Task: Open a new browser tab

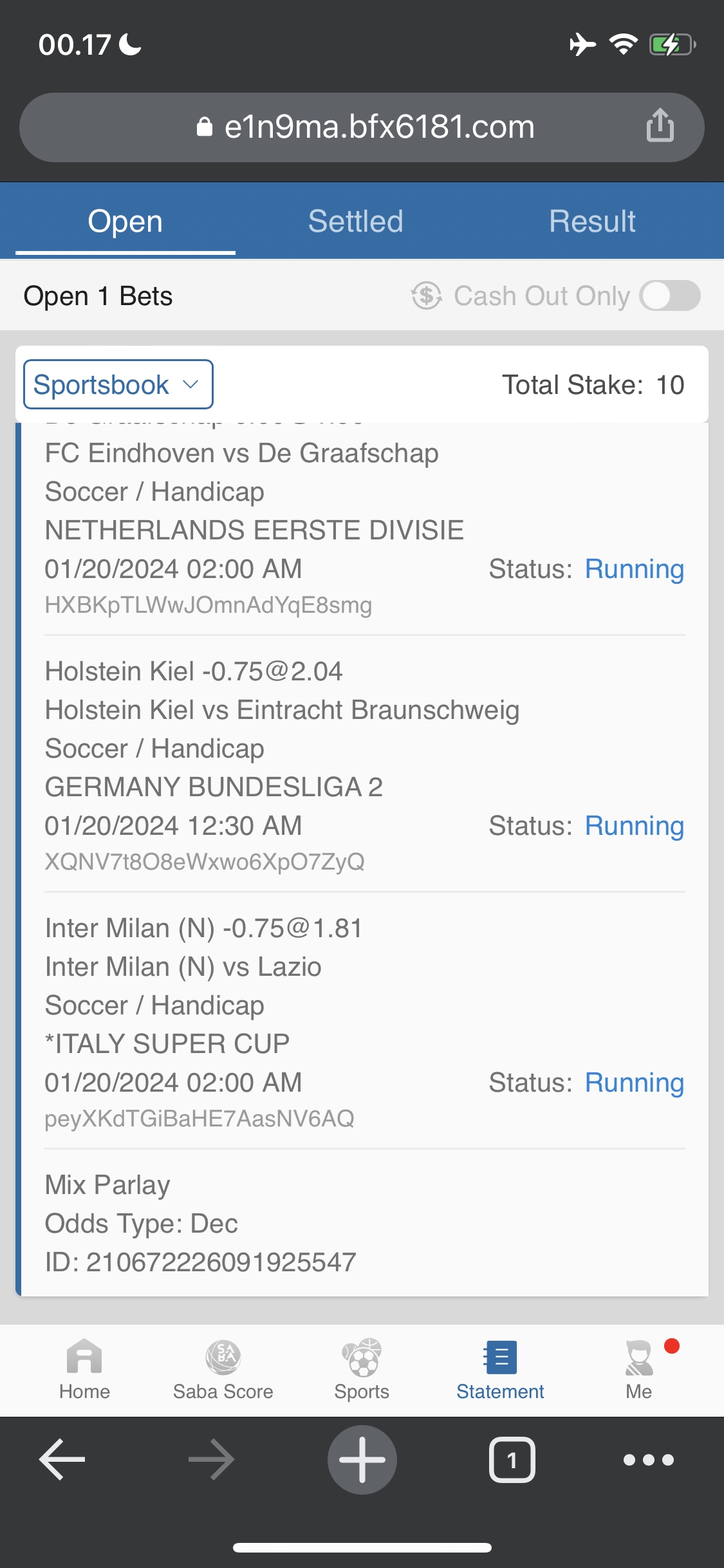Action: click(x=362, y=1459)
